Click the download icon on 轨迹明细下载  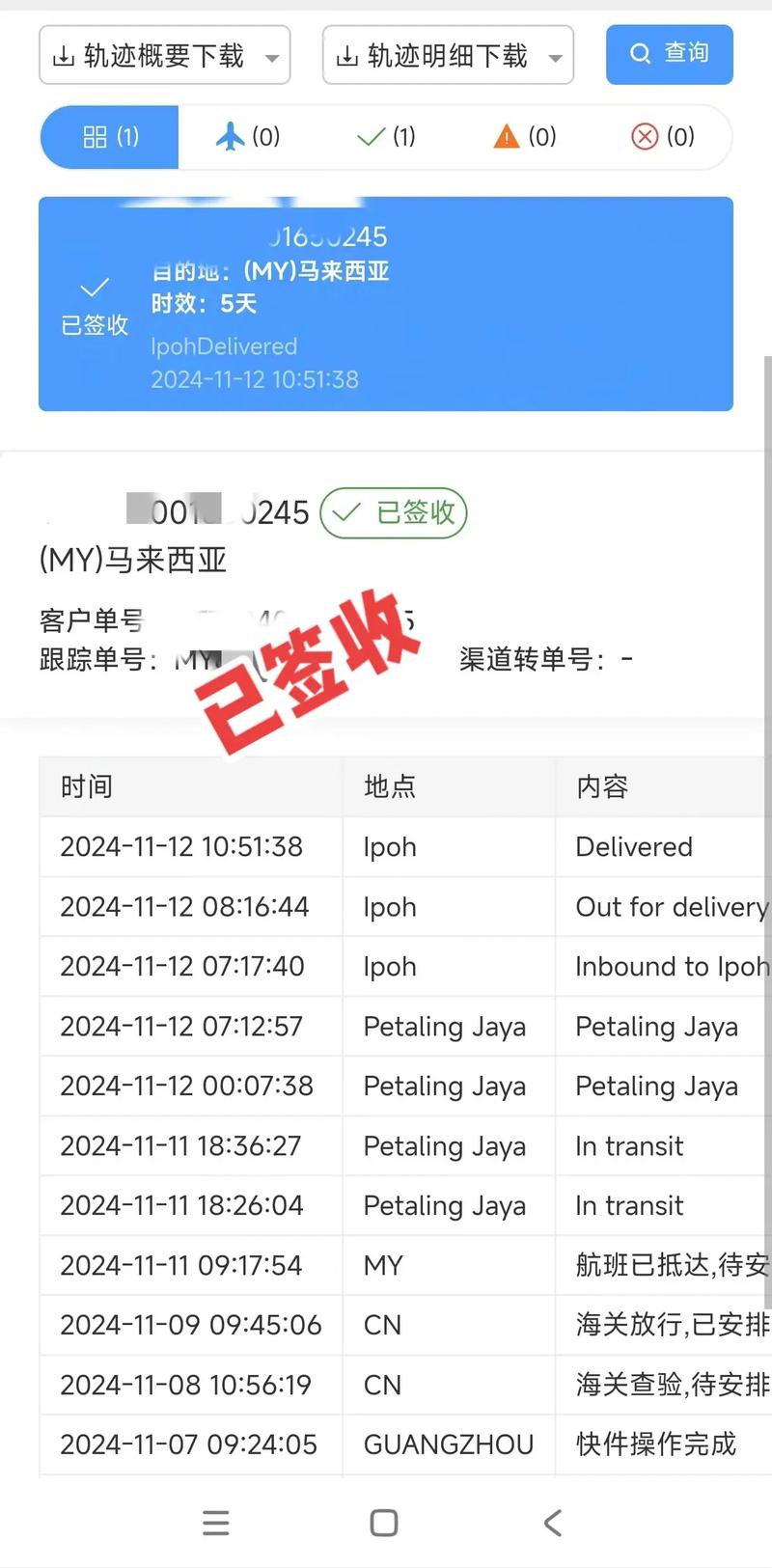[x=347, y=56]
